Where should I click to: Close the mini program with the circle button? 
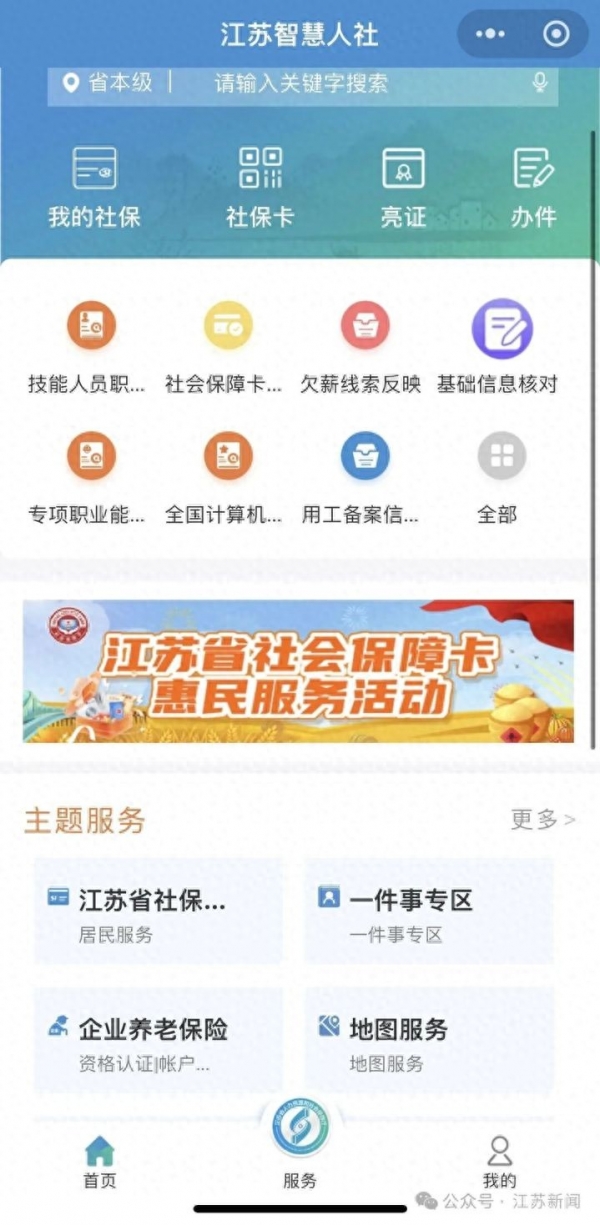click(556, 35)
